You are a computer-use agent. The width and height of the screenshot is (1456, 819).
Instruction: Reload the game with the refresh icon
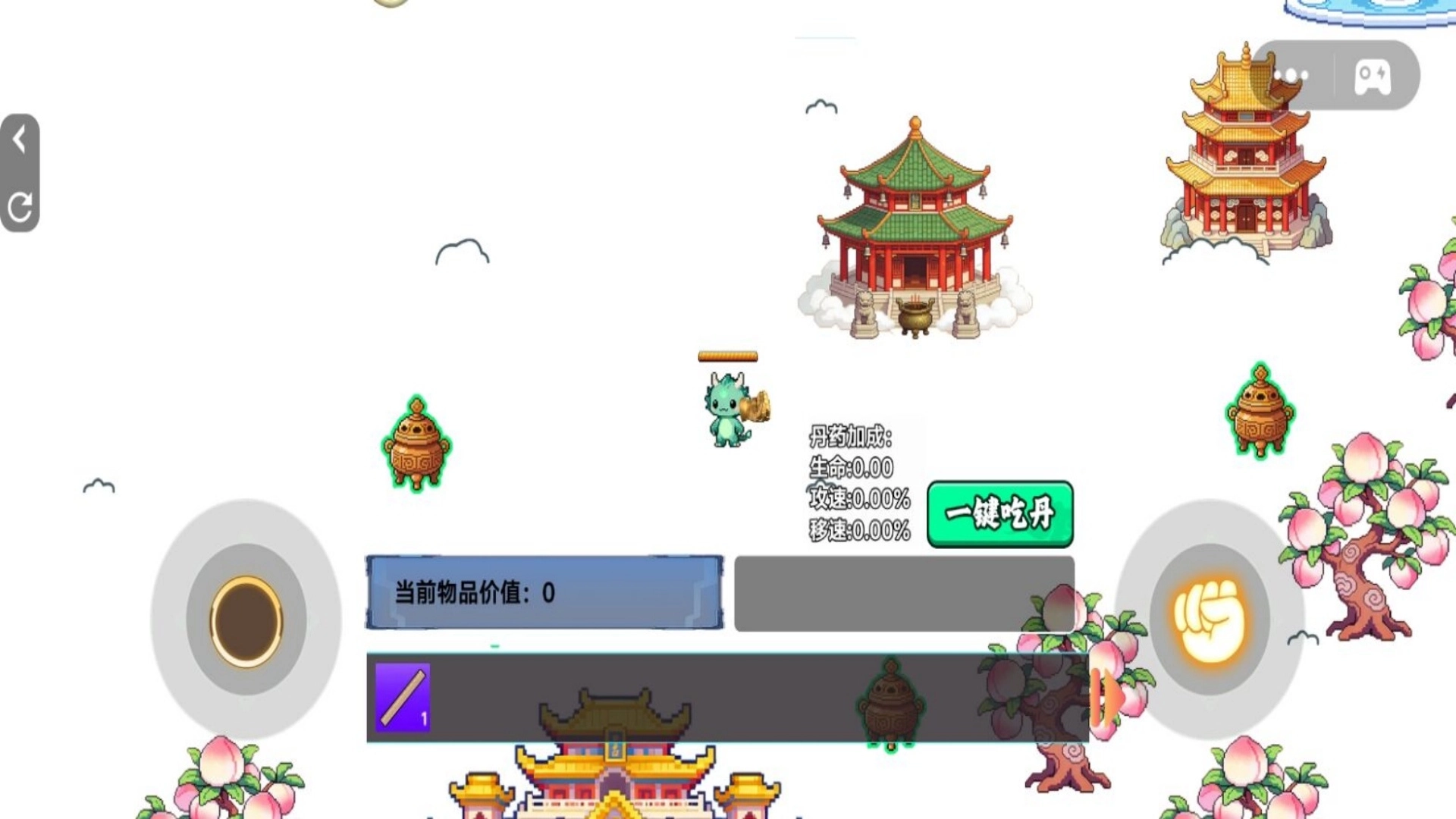20,206
